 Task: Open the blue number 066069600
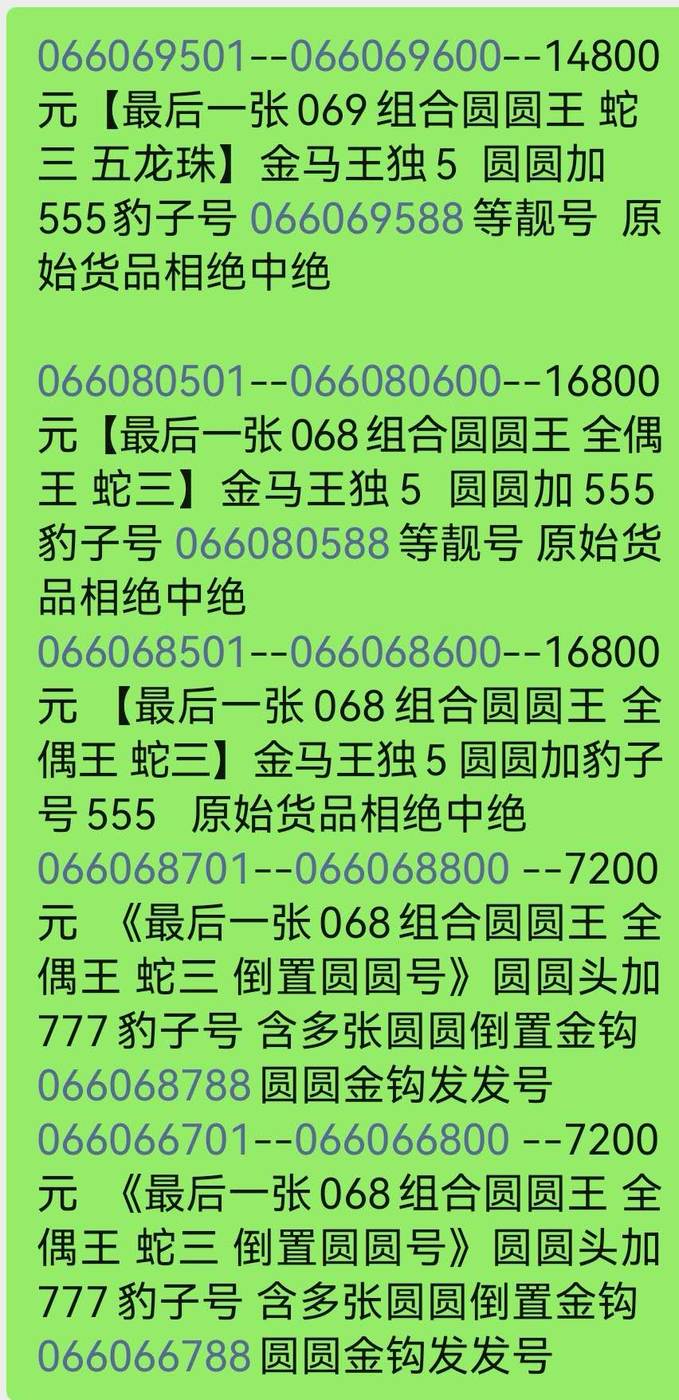coord(396,57)
